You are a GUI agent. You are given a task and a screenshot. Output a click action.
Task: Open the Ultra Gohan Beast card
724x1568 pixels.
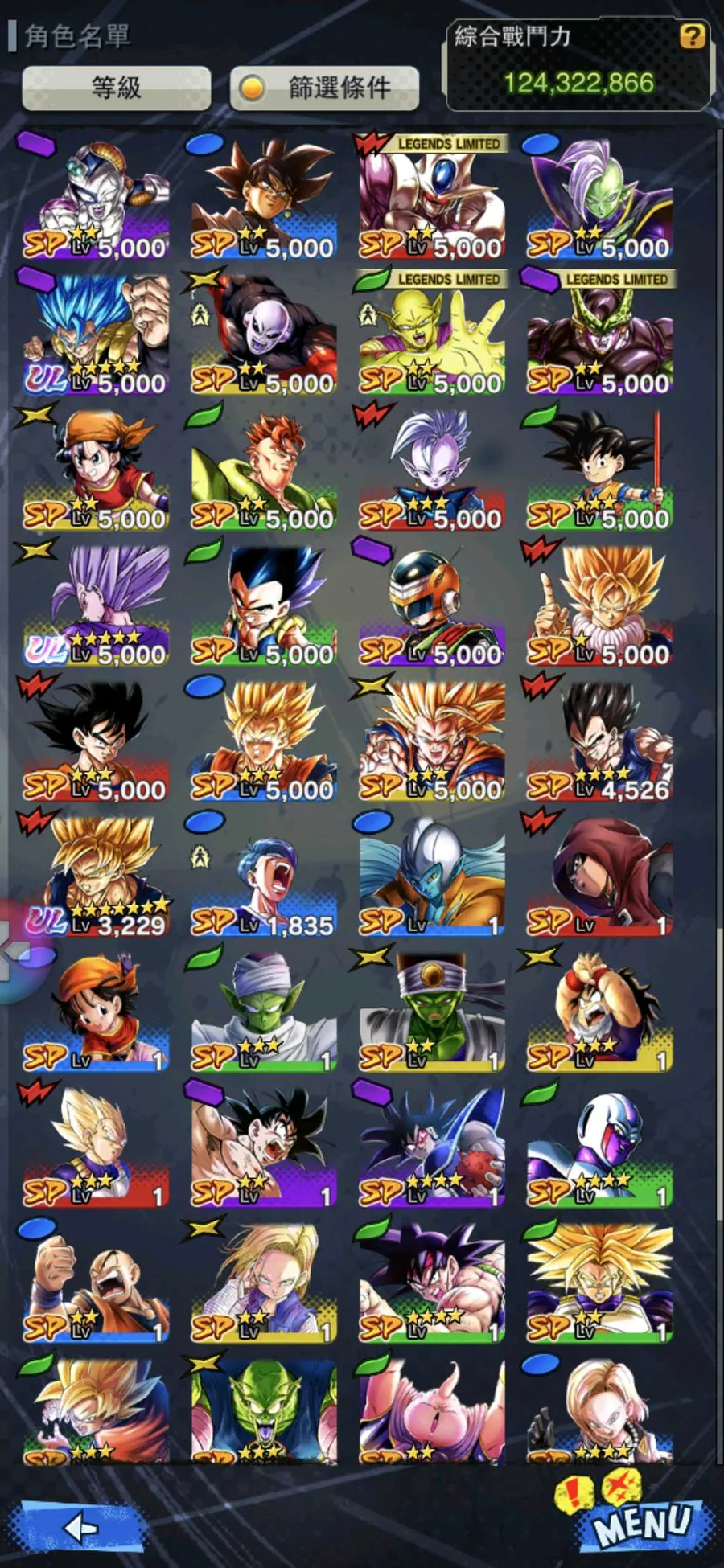pyautogui.click(x=95, y=605)
